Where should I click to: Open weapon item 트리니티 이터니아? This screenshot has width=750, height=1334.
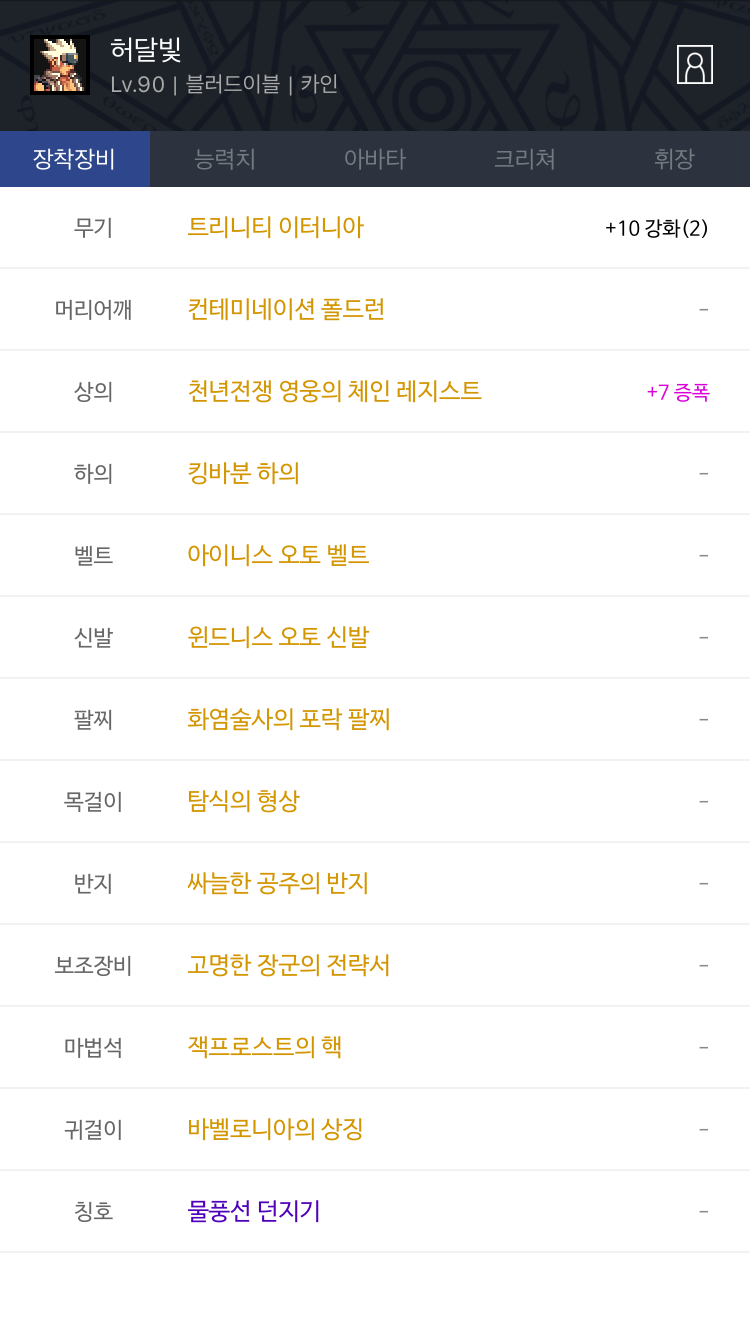276,227
